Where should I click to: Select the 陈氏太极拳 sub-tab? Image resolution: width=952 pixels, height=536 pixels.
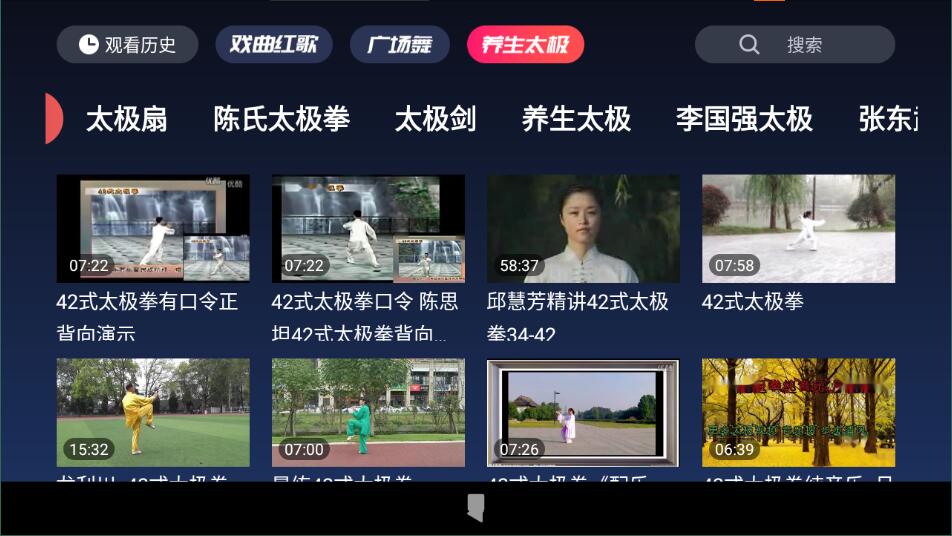281,119
